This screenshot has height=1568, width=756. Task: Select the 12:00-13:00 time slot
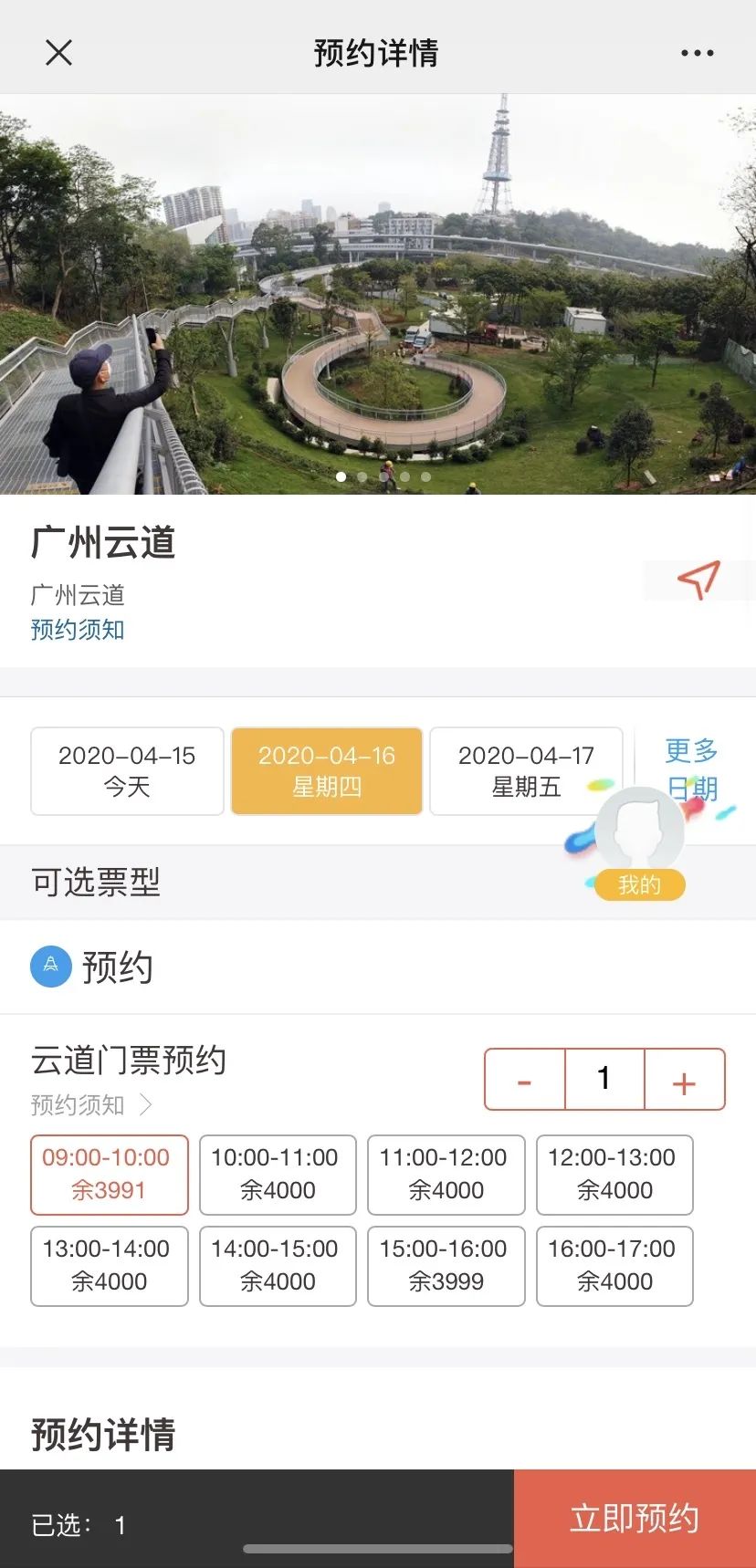(614, 1175)
